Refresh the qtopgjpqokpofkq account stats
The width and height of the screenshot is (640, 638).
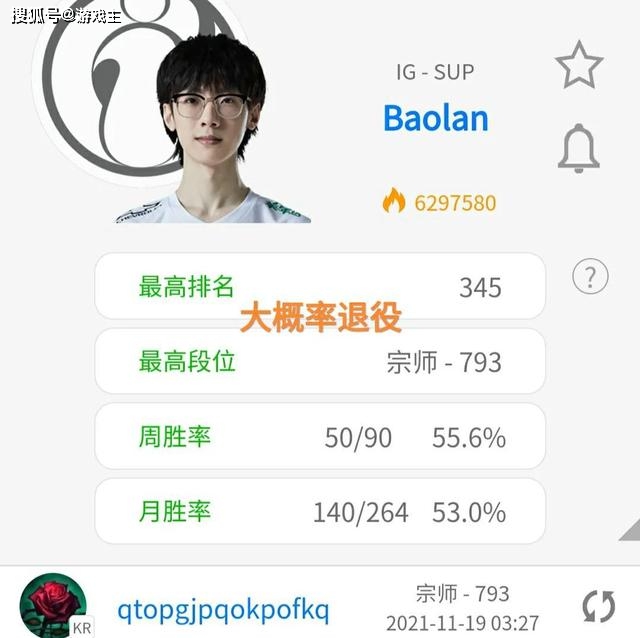[x=598, y=606]
